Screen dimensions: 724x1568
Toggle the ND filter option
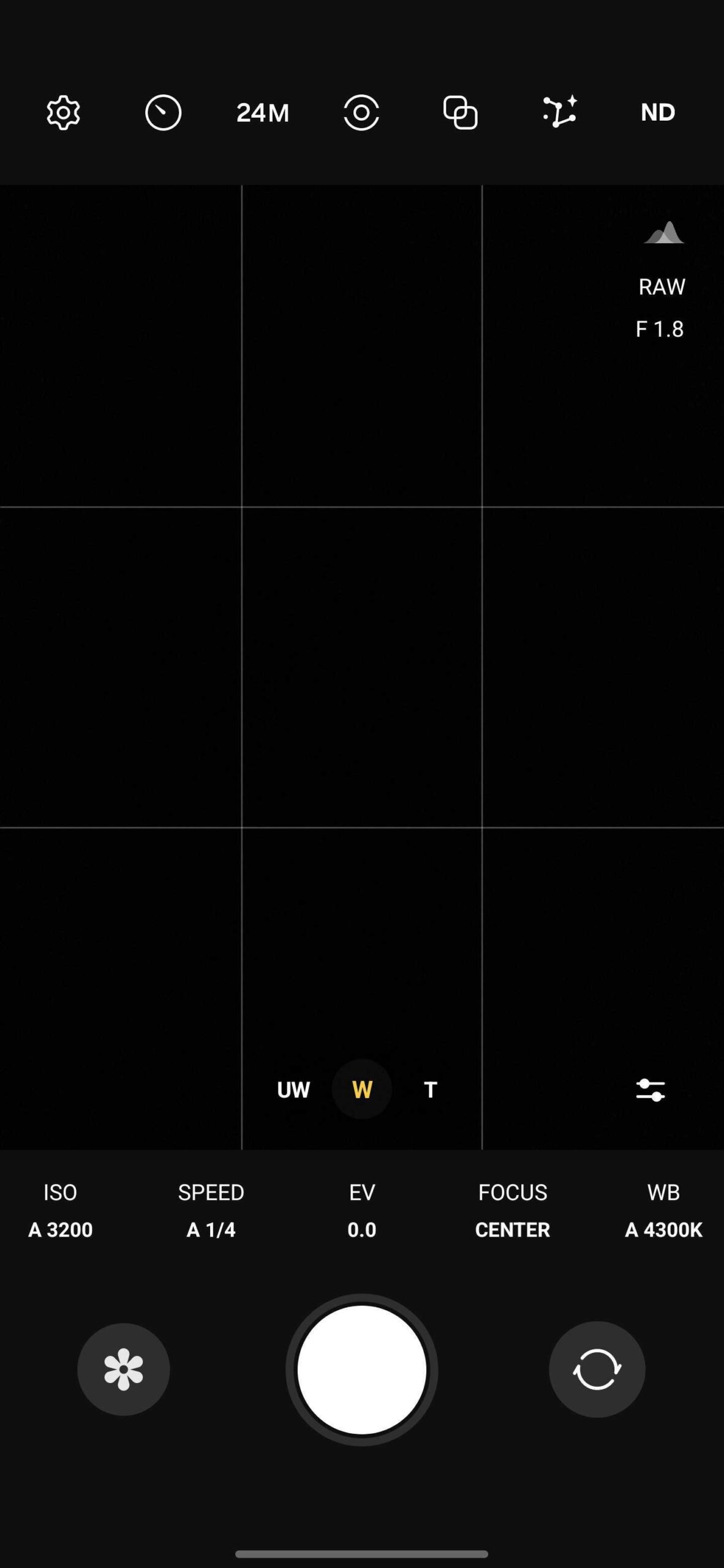click(658, 112)
